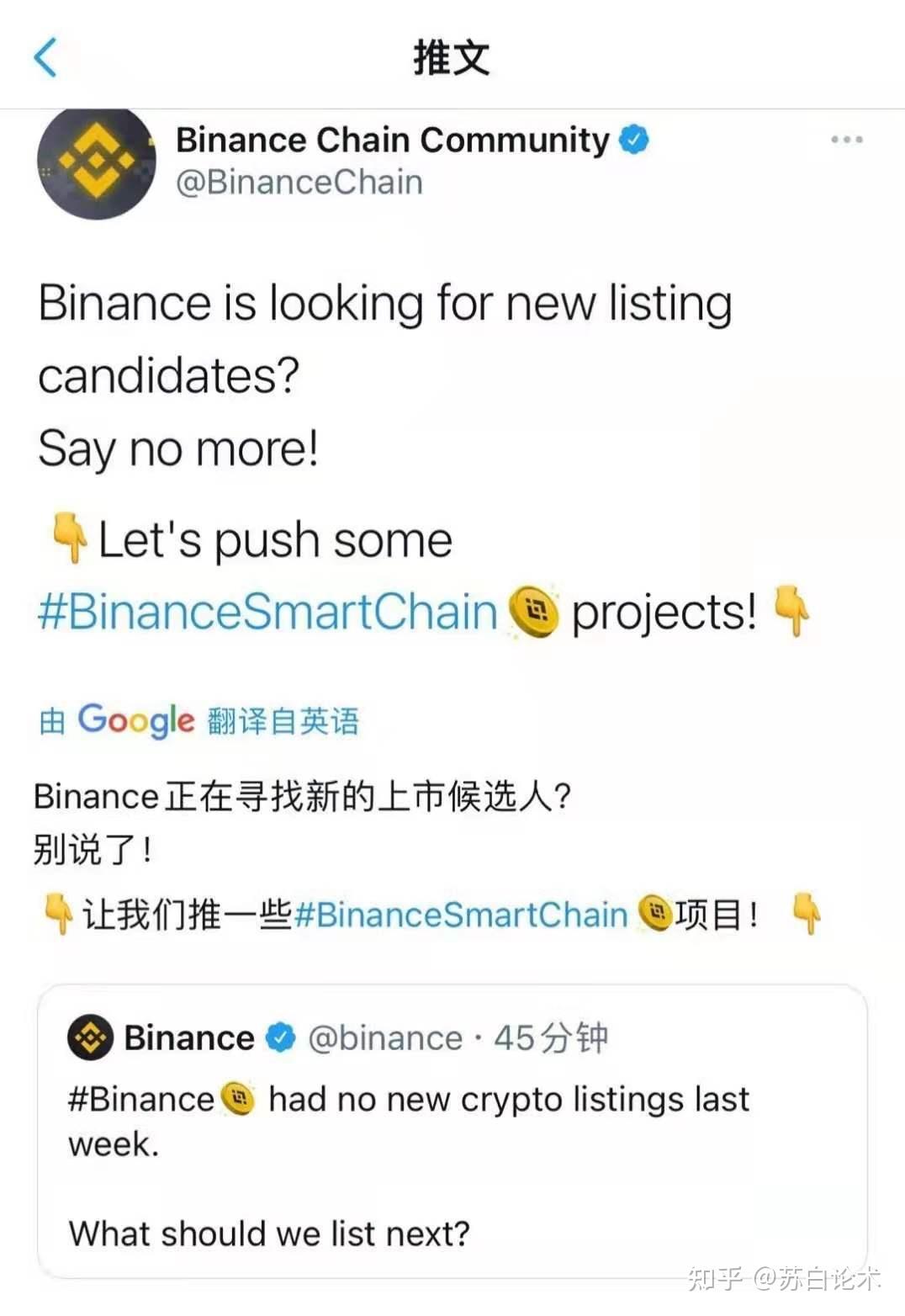Tap the pointing-down emoji before Let's push some
Screen dimensions: 905x1316
coord(70,539)
